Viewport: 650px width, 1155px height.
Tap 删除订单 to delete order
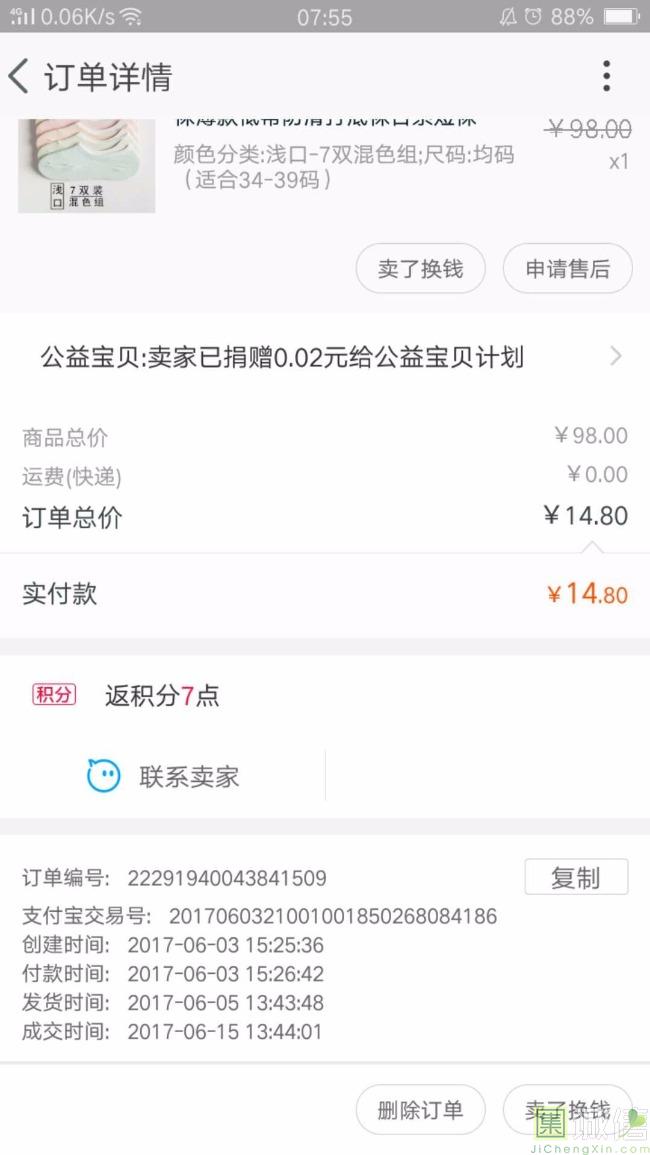coord(421,1110)
